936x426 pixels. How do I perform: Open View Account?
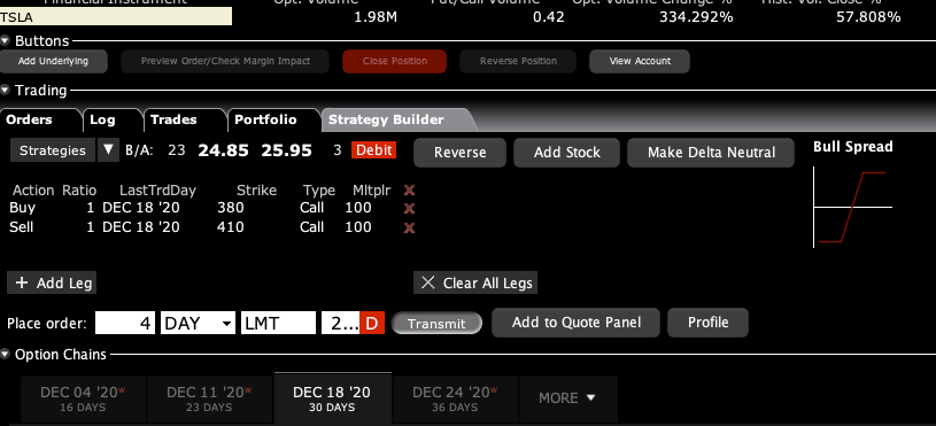pos(639,61)
